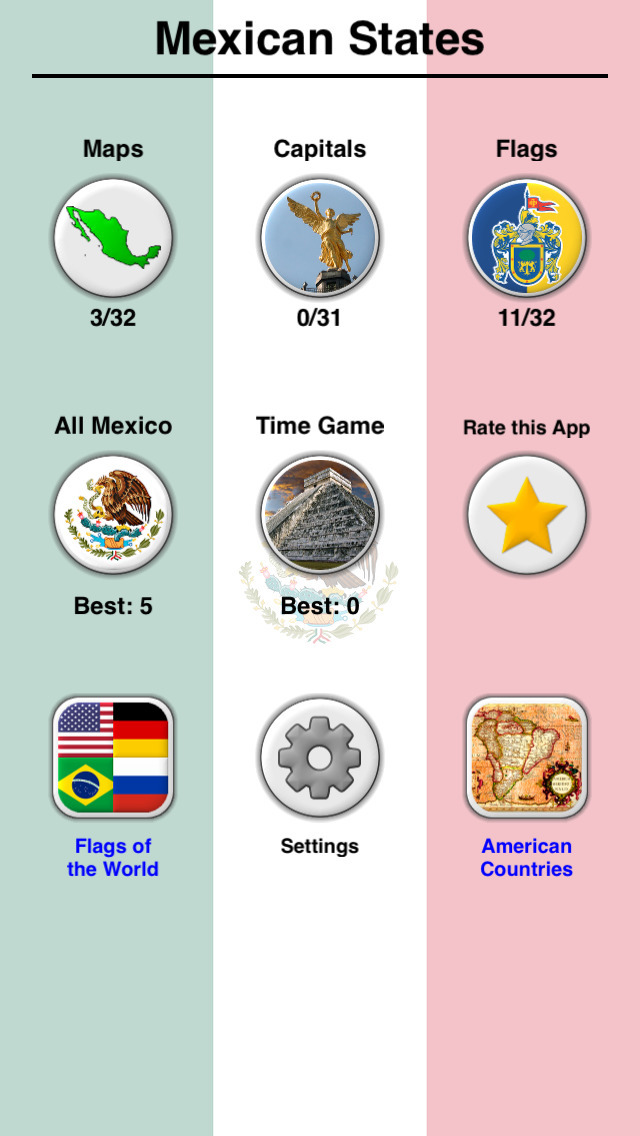
Task: Open the Capitals quiz
Action: [x=320, y=237]
